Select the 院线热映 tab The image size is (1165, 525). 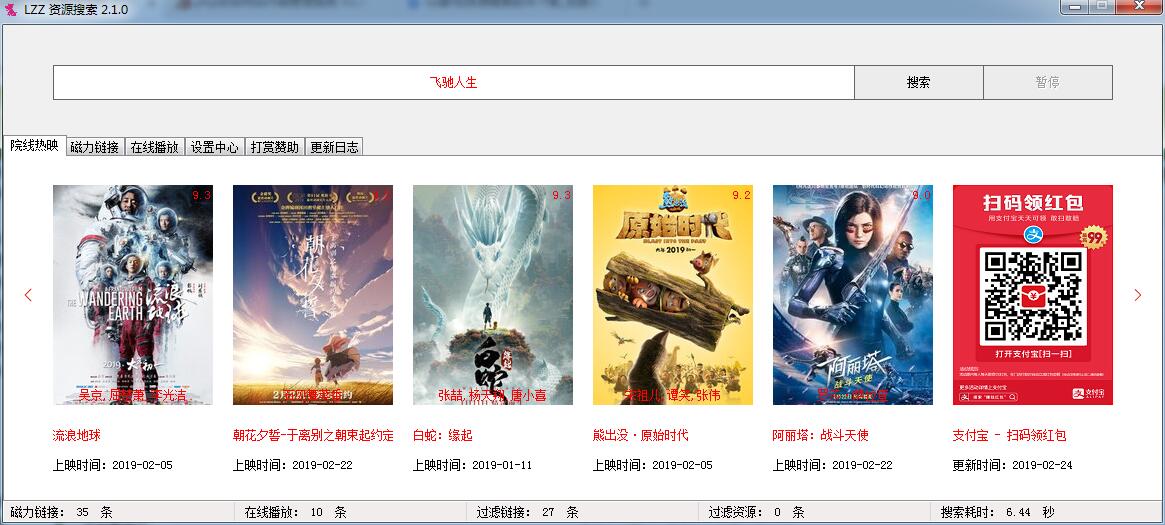point(34,145)
